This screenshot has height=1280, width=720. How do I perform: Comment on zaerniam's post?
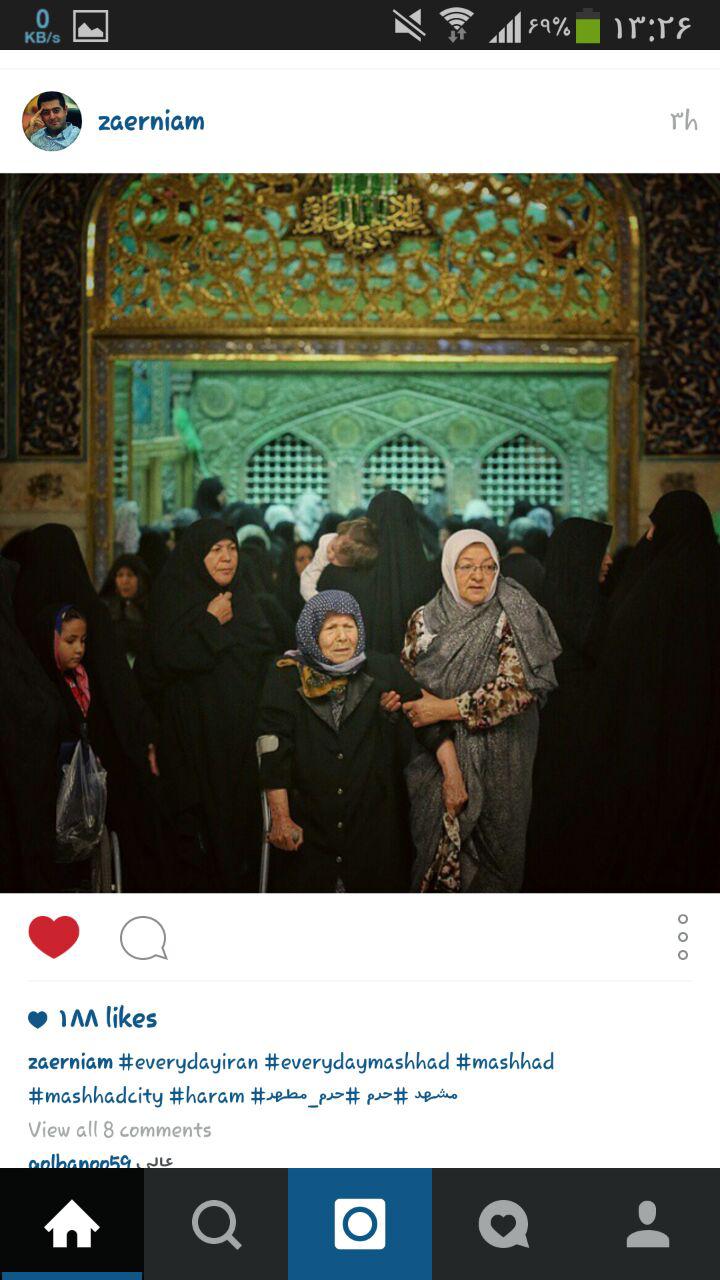143,938
